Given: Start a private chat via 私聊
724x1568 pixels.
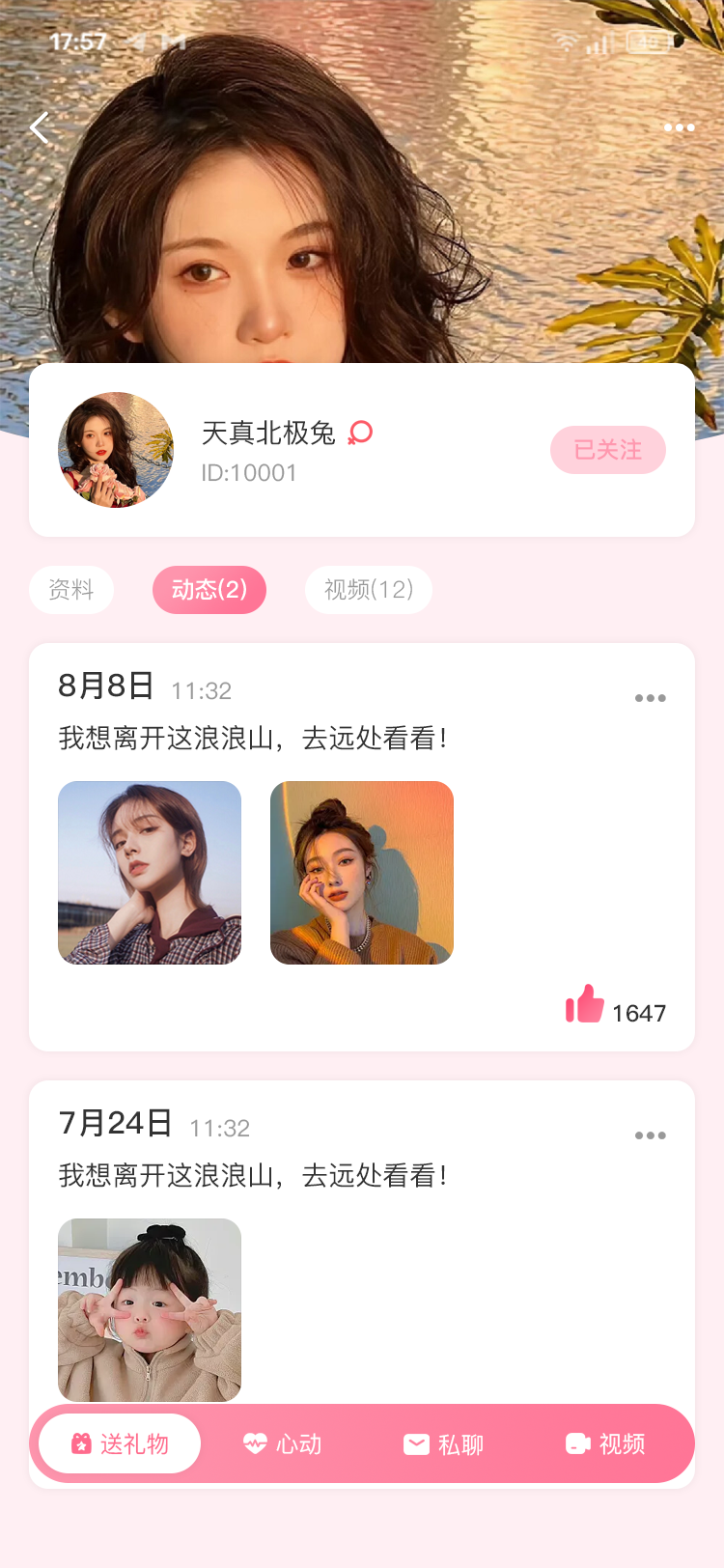Looking at the screenshot, I should click(443, 1443).
